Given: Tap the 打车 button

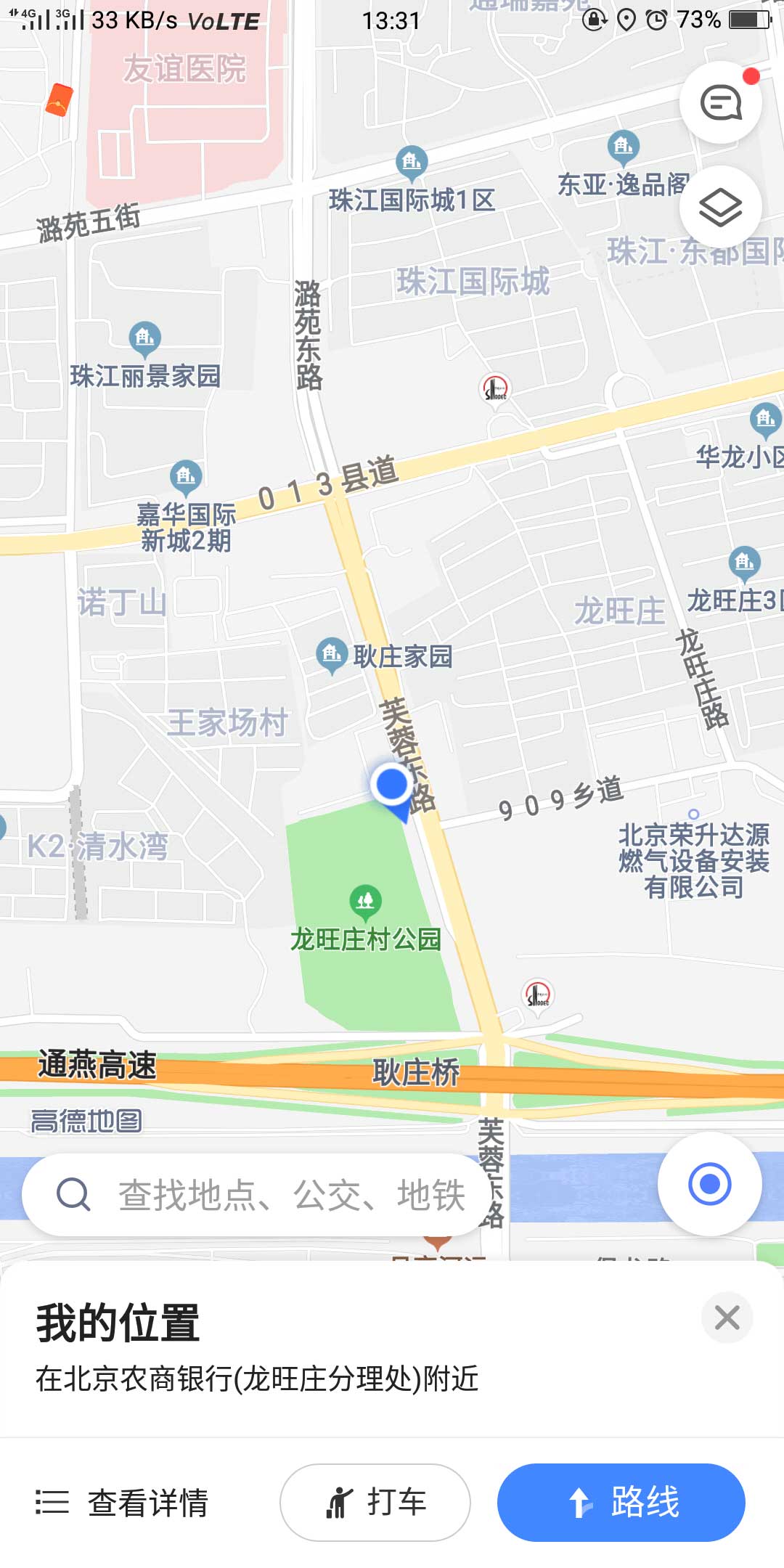Looking at the screenshot, I should click(375, 1502).
